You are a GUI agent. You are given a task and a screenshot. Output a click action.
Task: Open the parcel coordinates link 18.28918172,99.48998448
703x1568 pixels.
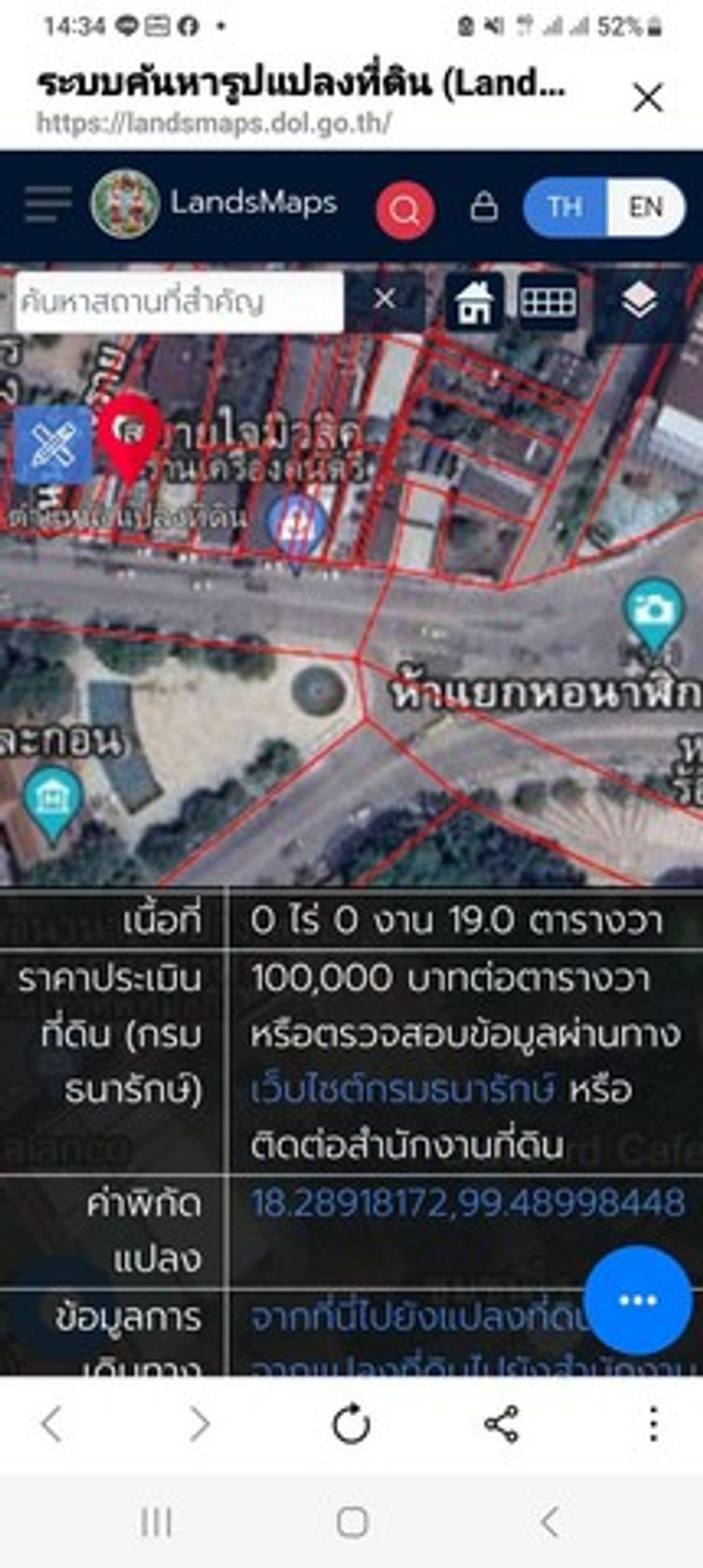tap(467, 1203)
